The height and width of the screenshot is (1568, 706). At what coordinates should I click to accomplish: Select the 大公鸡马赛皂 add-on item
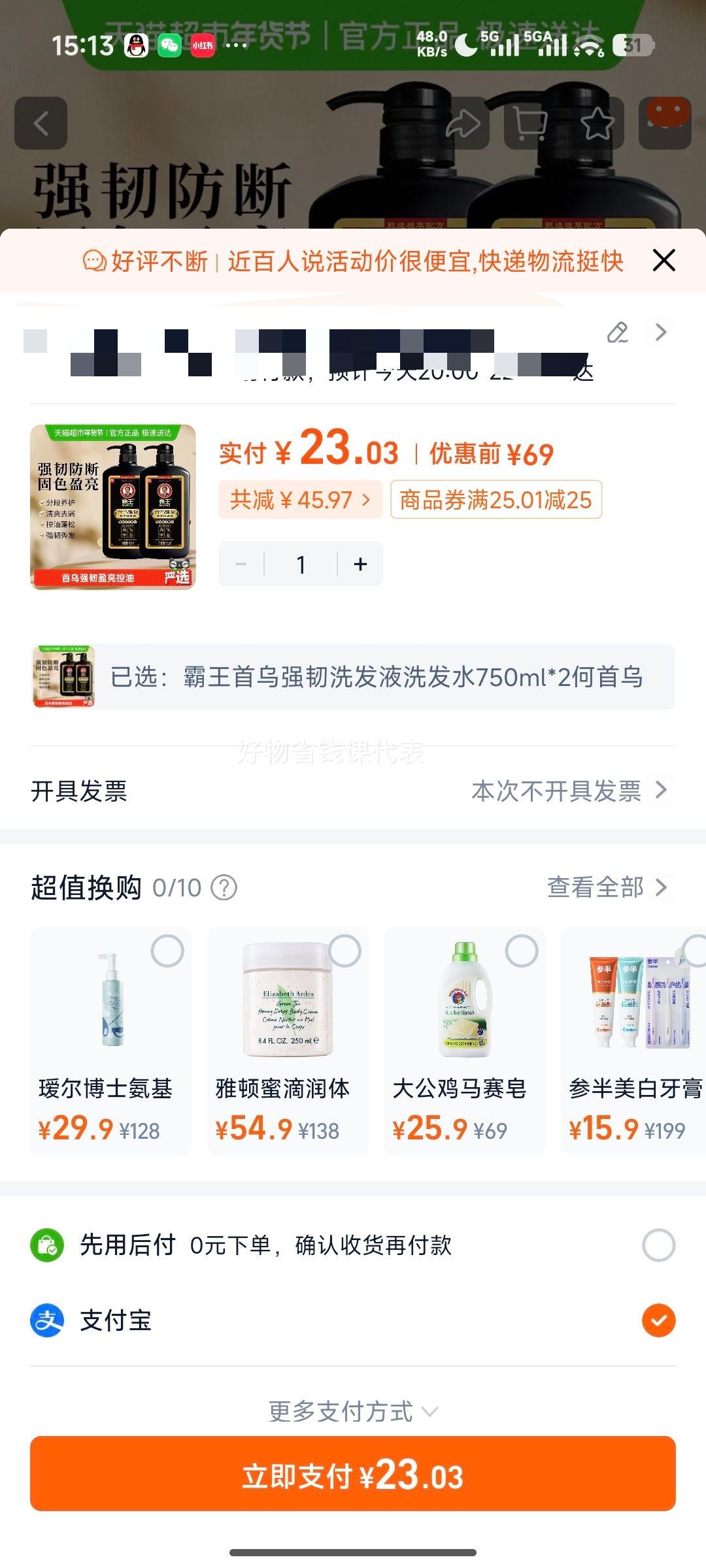click(521, 953)
